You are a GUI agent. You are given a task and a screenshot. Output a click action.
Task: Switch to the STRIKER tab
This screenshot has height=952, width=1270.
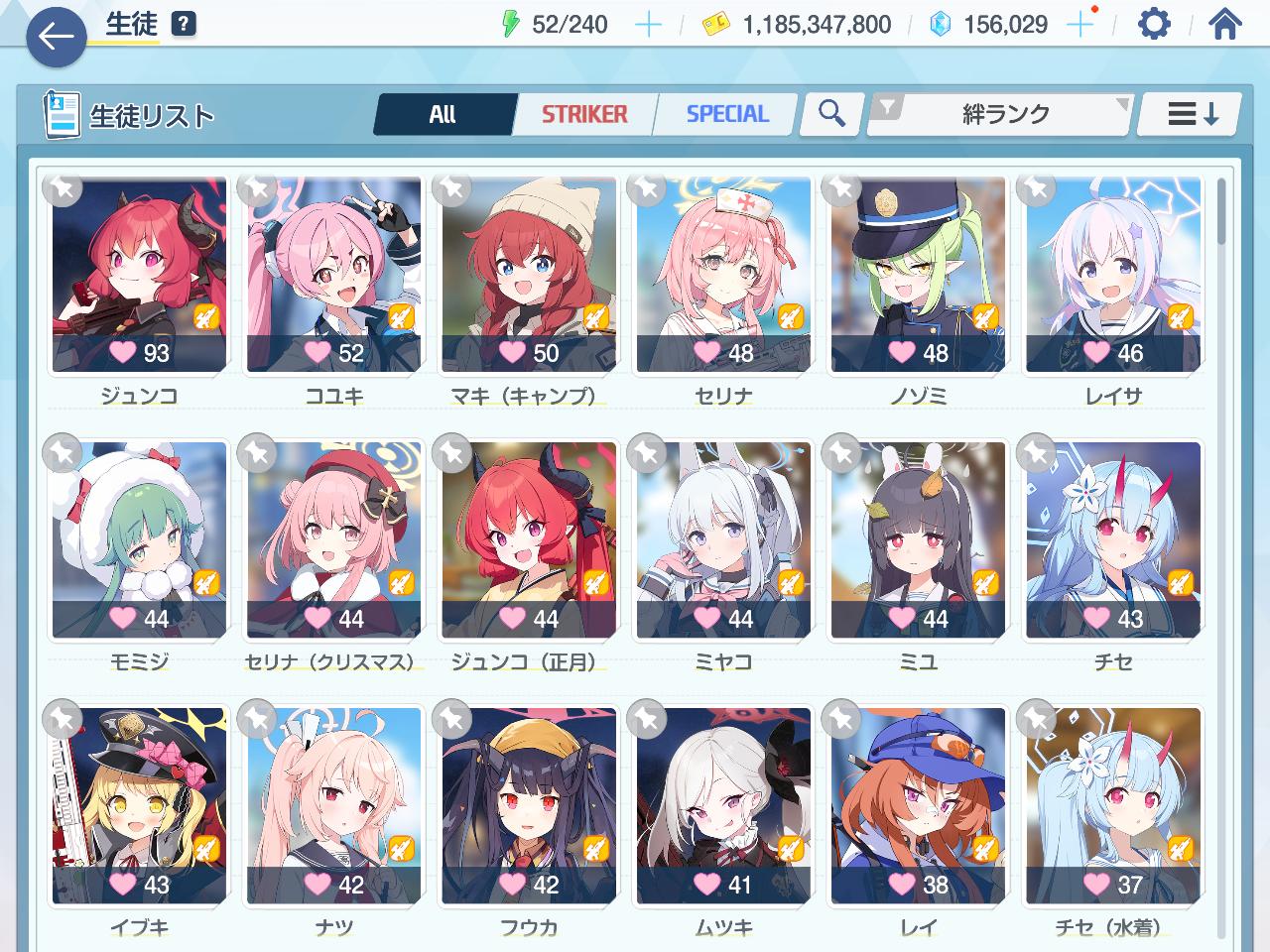[584, 114]
